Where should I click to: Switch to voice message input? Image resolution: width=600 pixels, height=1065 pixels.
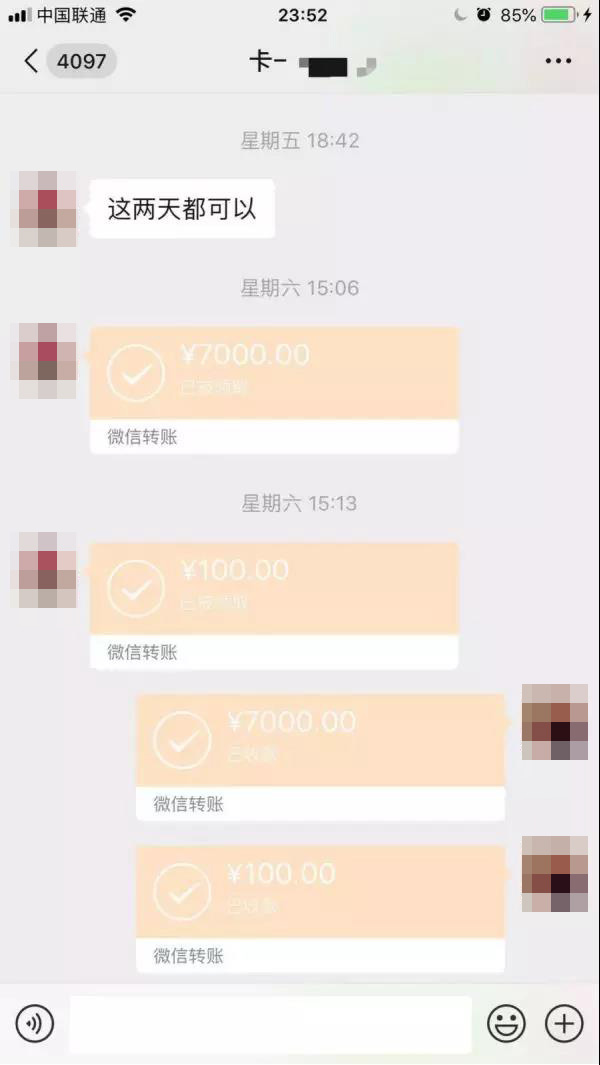coord(35,1023)
